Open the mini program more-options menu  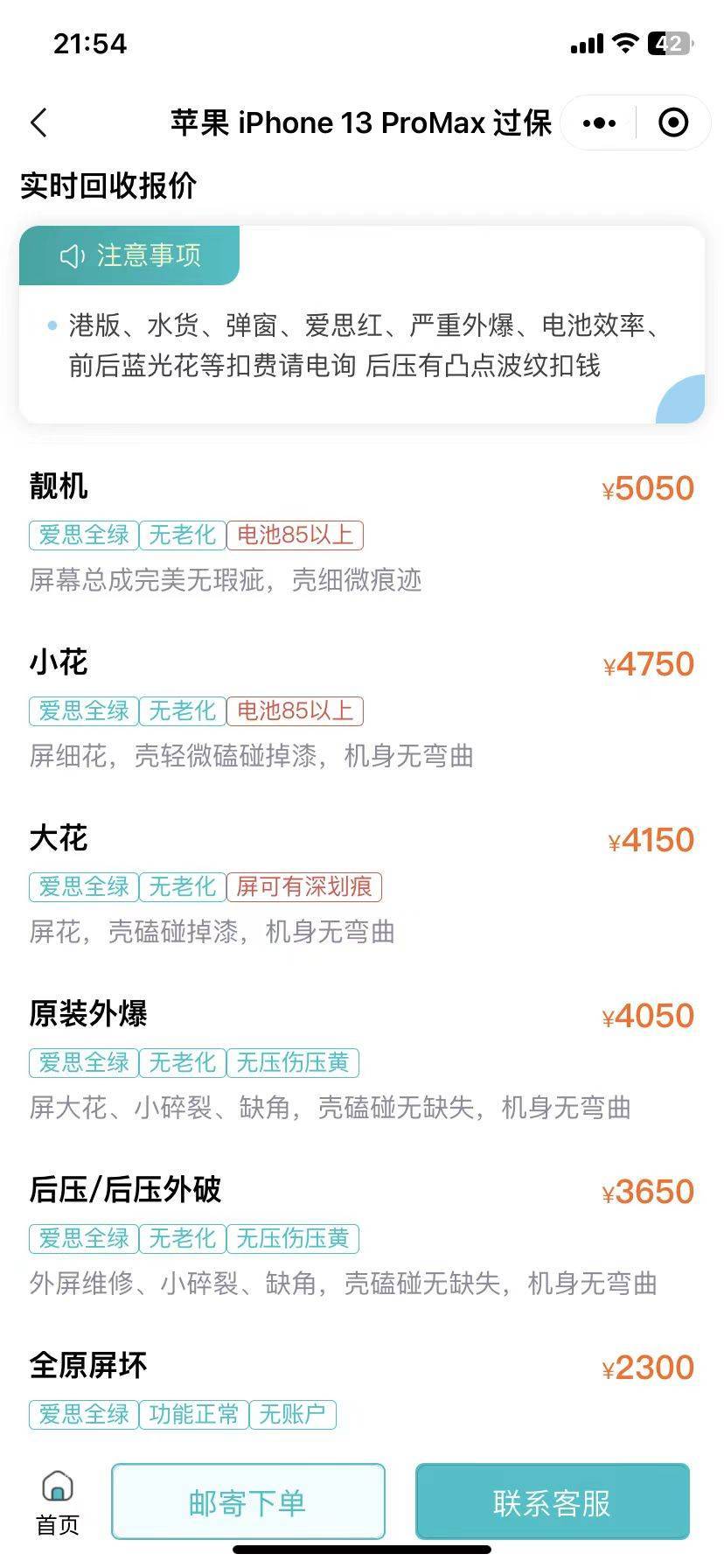pos(599,123)
